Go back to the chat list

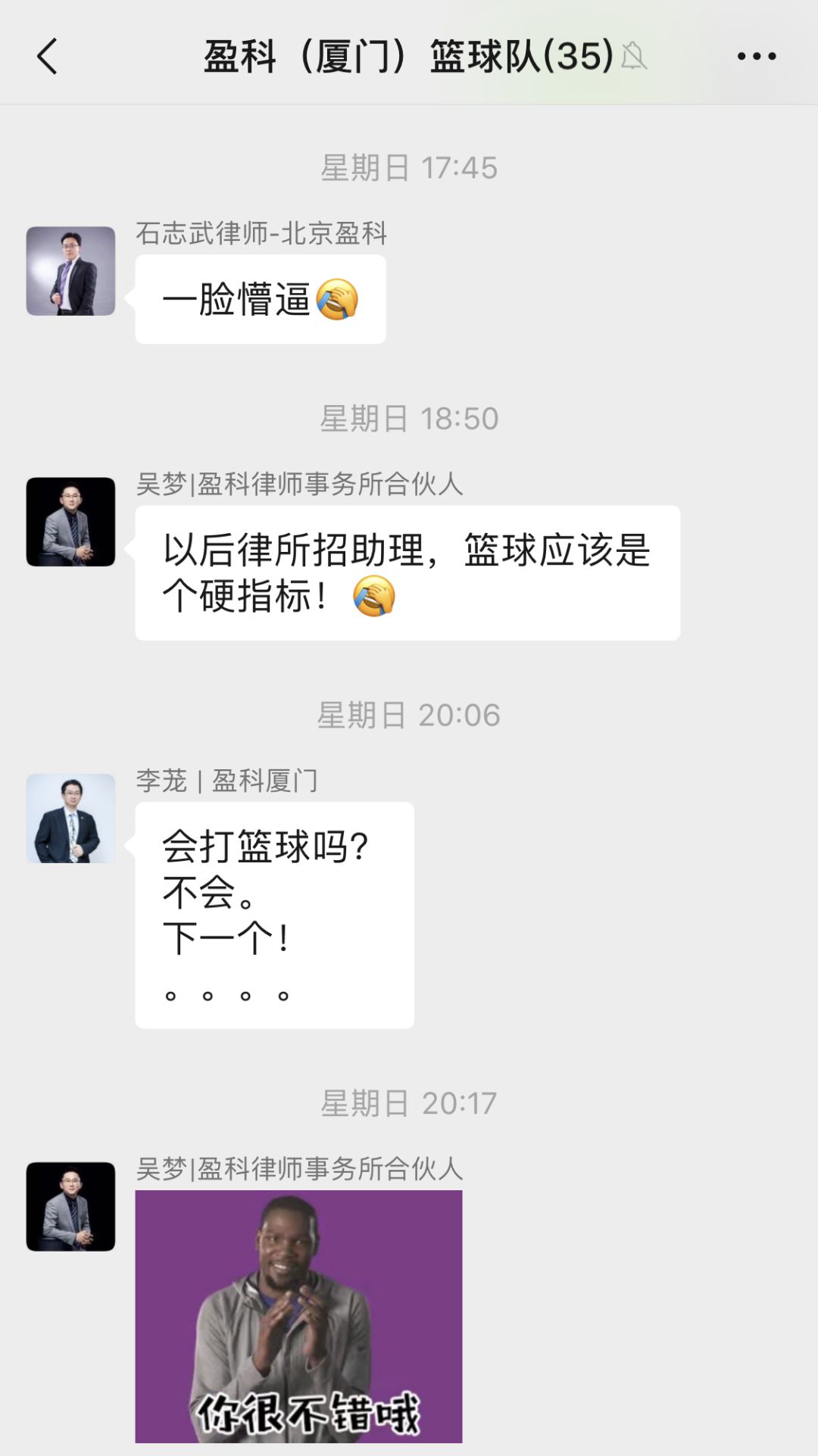point(47,57)
